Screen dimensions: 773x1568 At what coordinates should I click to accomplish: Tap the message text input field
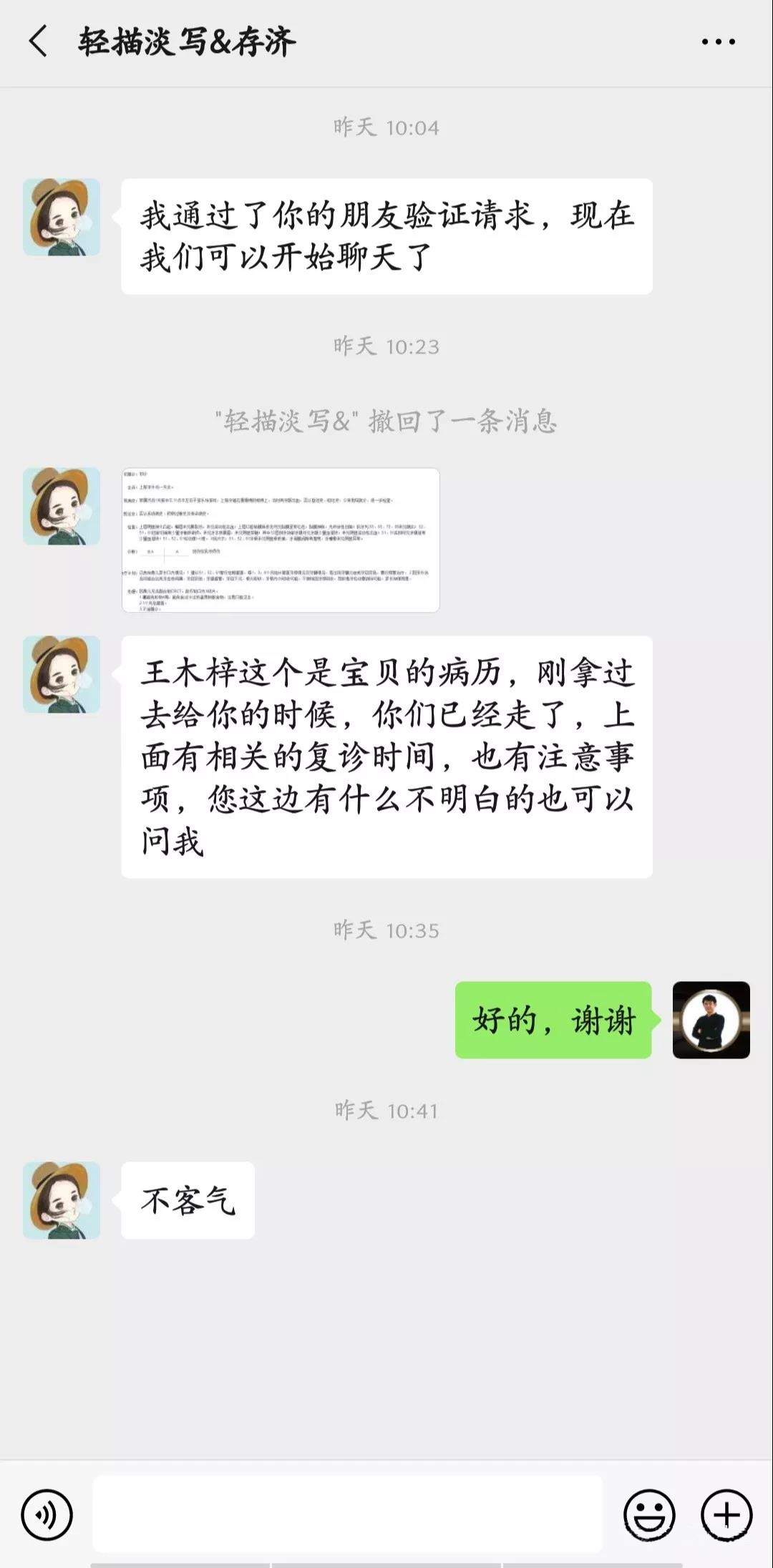[x=348, y=1514]
